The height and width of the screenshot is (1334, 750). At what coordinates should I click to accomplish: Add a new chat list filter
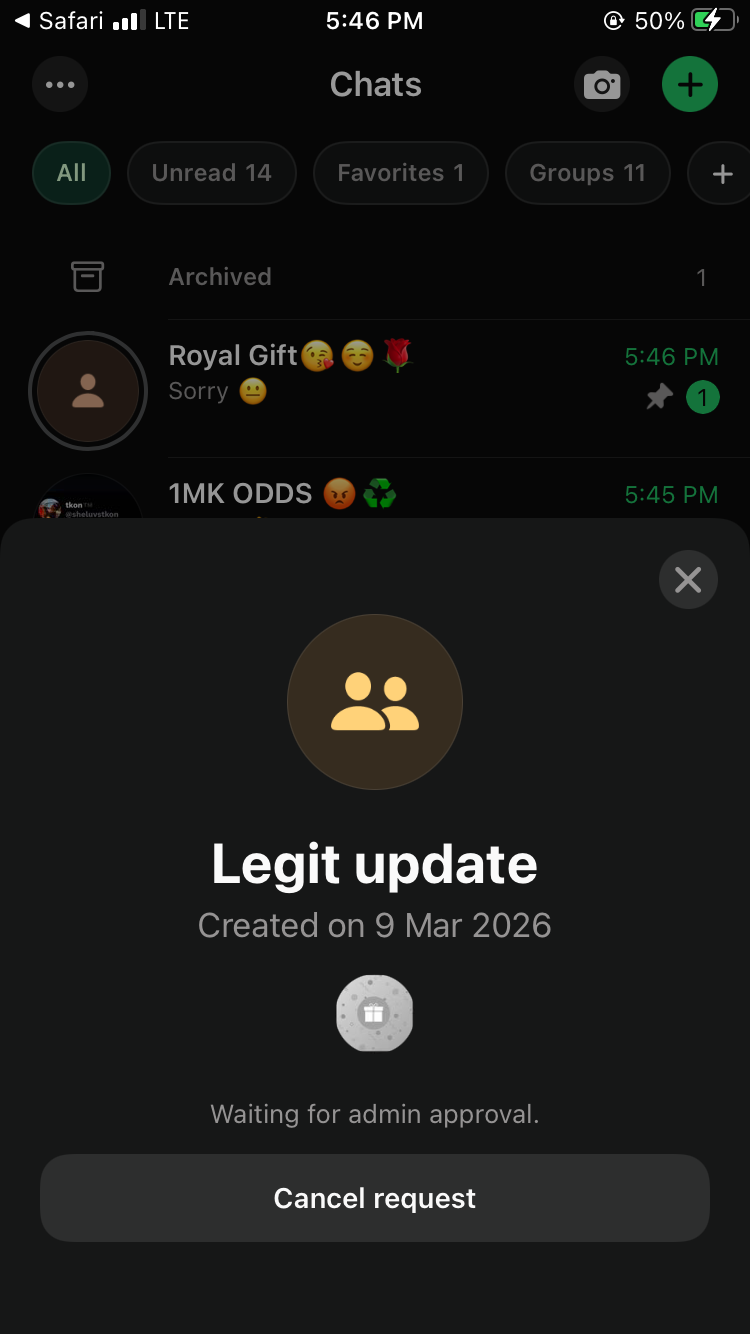coord(722,174)
